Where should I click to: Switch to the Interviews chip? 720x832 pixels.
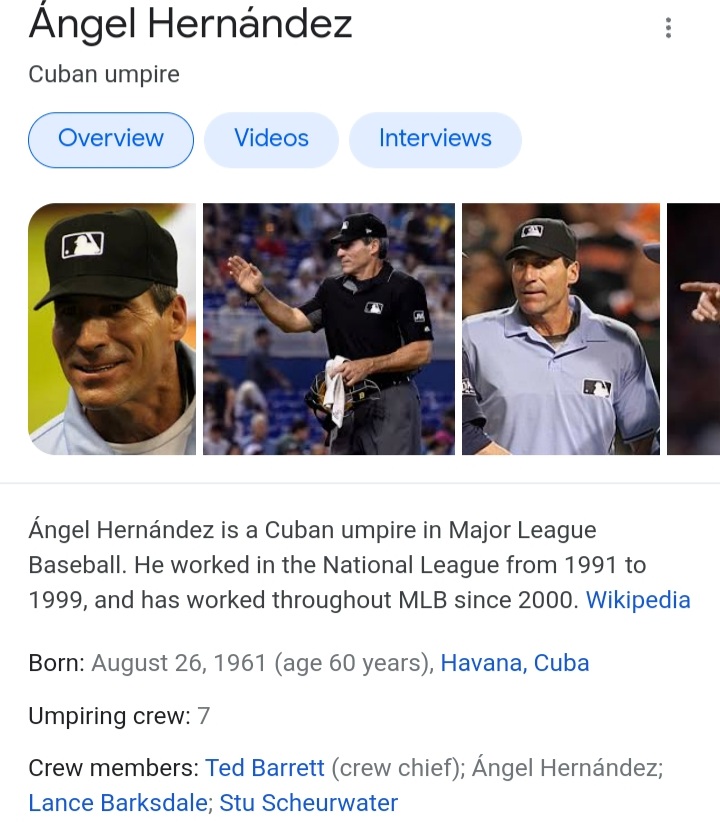click(435, 139)
